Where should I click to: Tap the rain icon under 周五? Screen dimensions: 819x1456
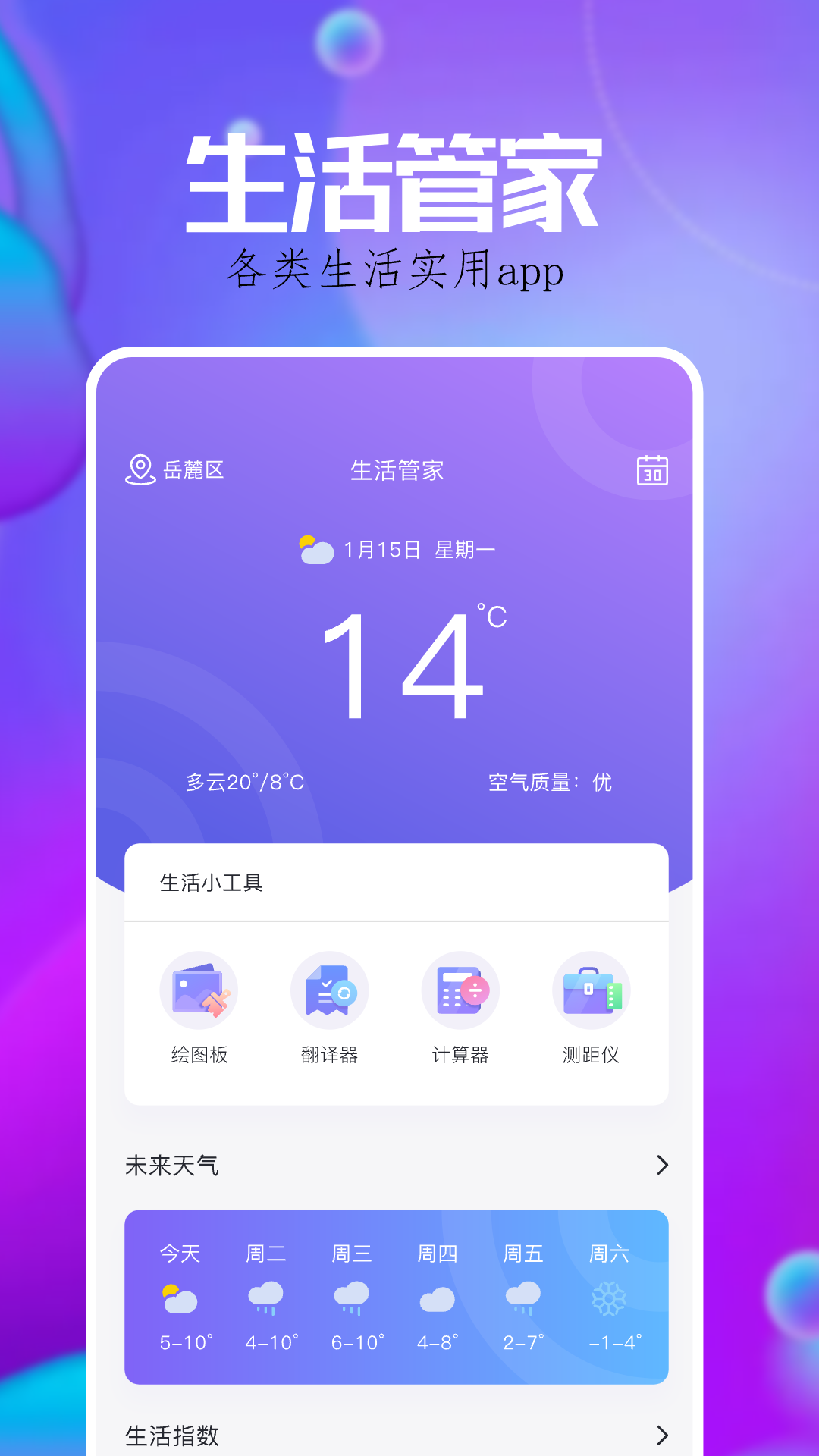pos(522,1298)
